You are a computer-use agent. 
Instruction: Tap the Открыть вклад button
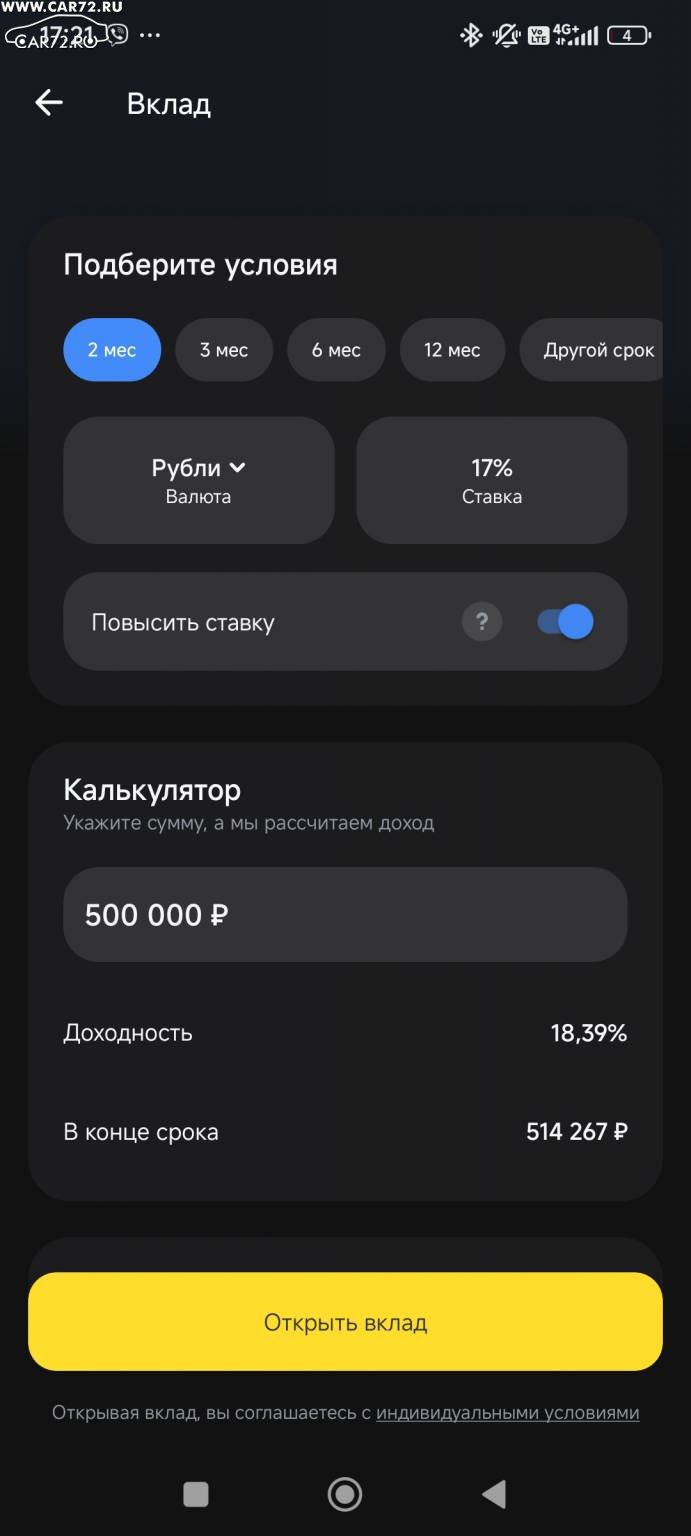[345, 1322]
